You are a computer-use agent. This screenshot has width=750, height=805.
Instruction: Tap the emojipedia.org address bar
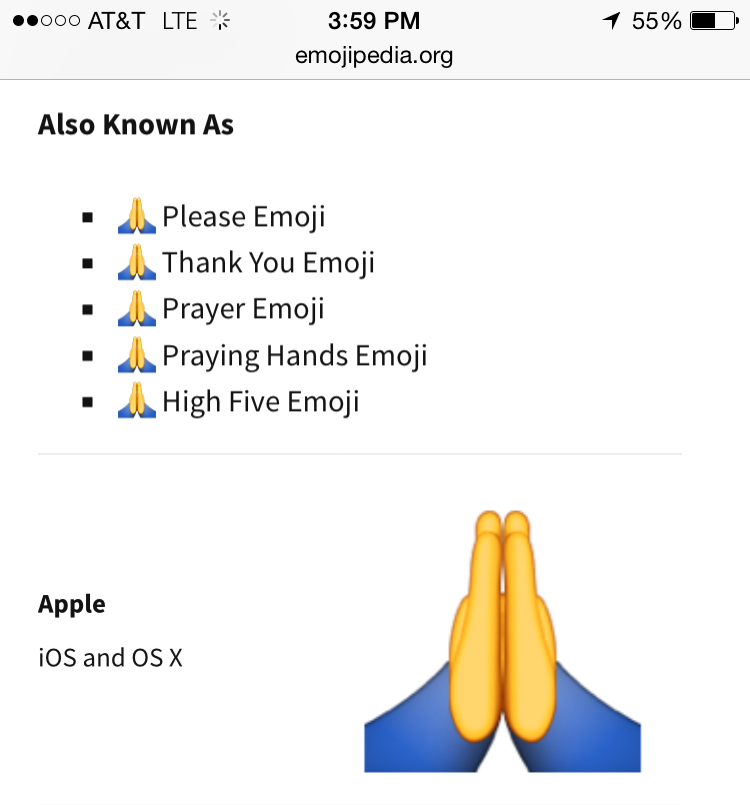tap(374, 56)
